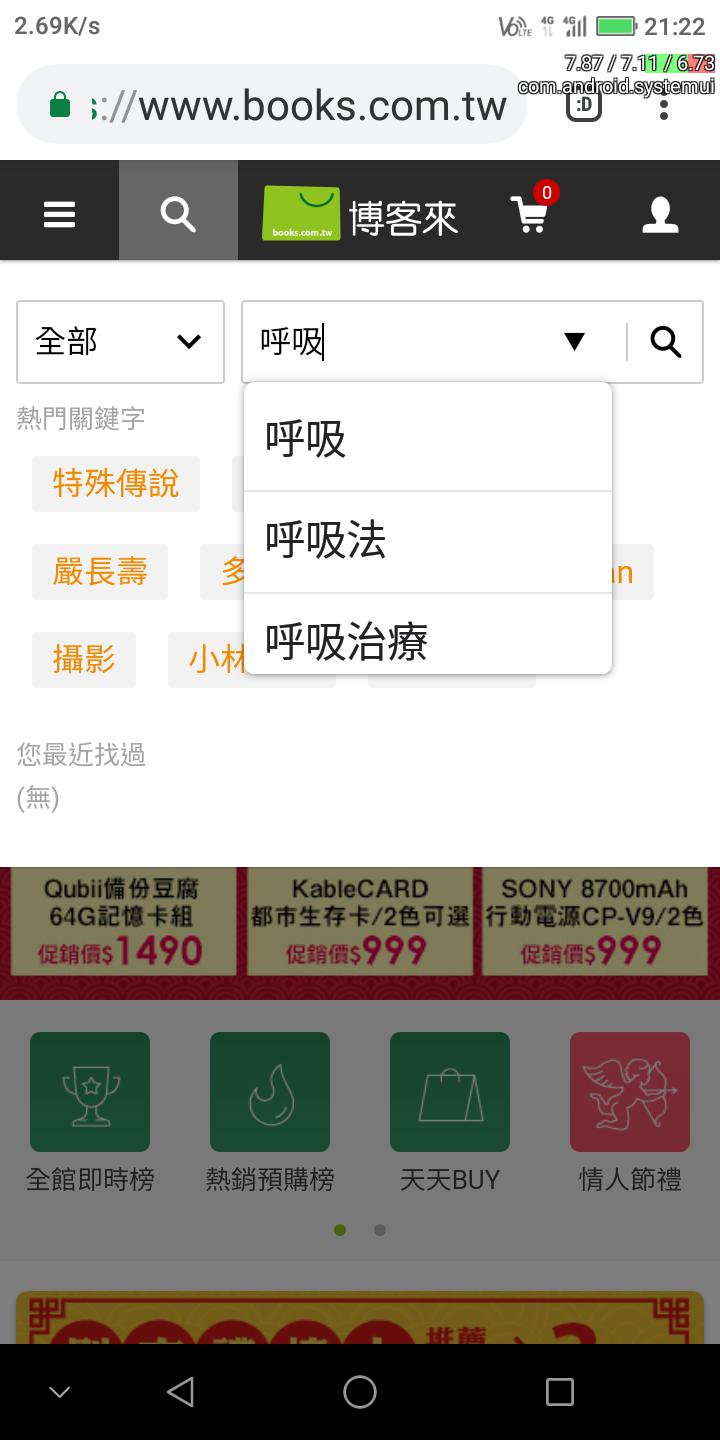The image size is (720, 1440).
Task: Expand the search history arrow
Action: pos(574,342)
